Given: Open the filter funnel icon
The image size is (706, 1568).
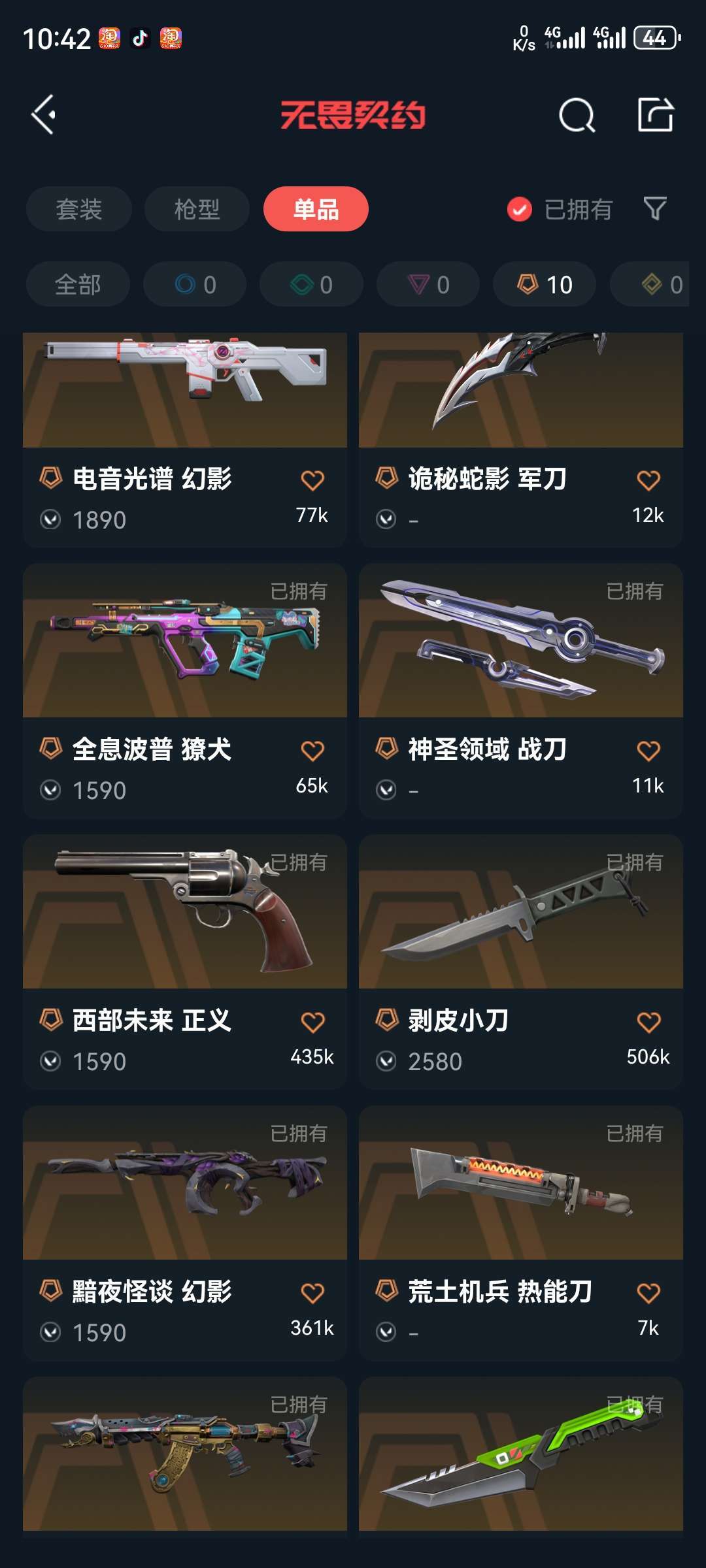Looking at the screenshot, I should click(655, 209).
